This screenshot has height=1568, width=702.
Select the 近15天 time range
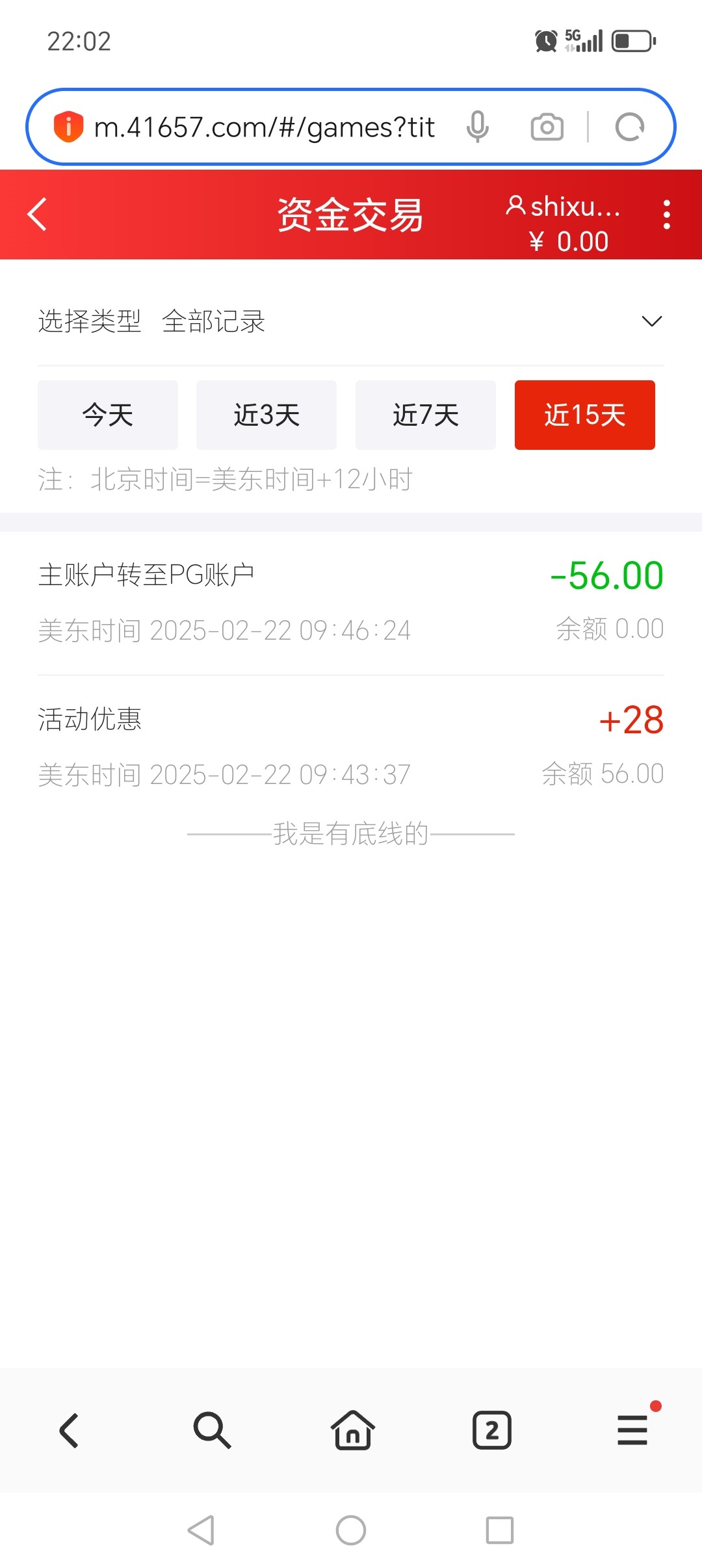tap(584, 415)
